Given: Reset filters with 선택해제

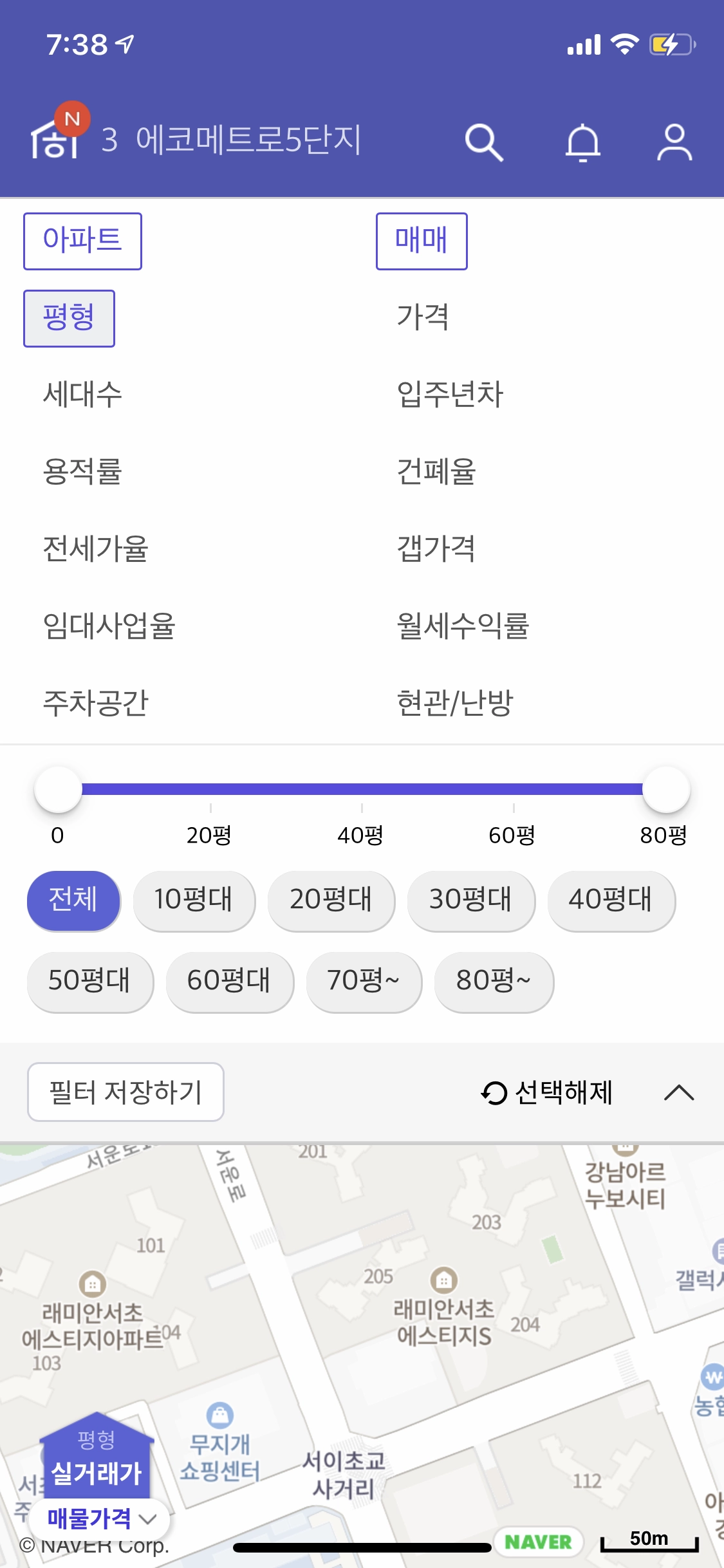Looking at the screenshot, I should (546, 1092).
